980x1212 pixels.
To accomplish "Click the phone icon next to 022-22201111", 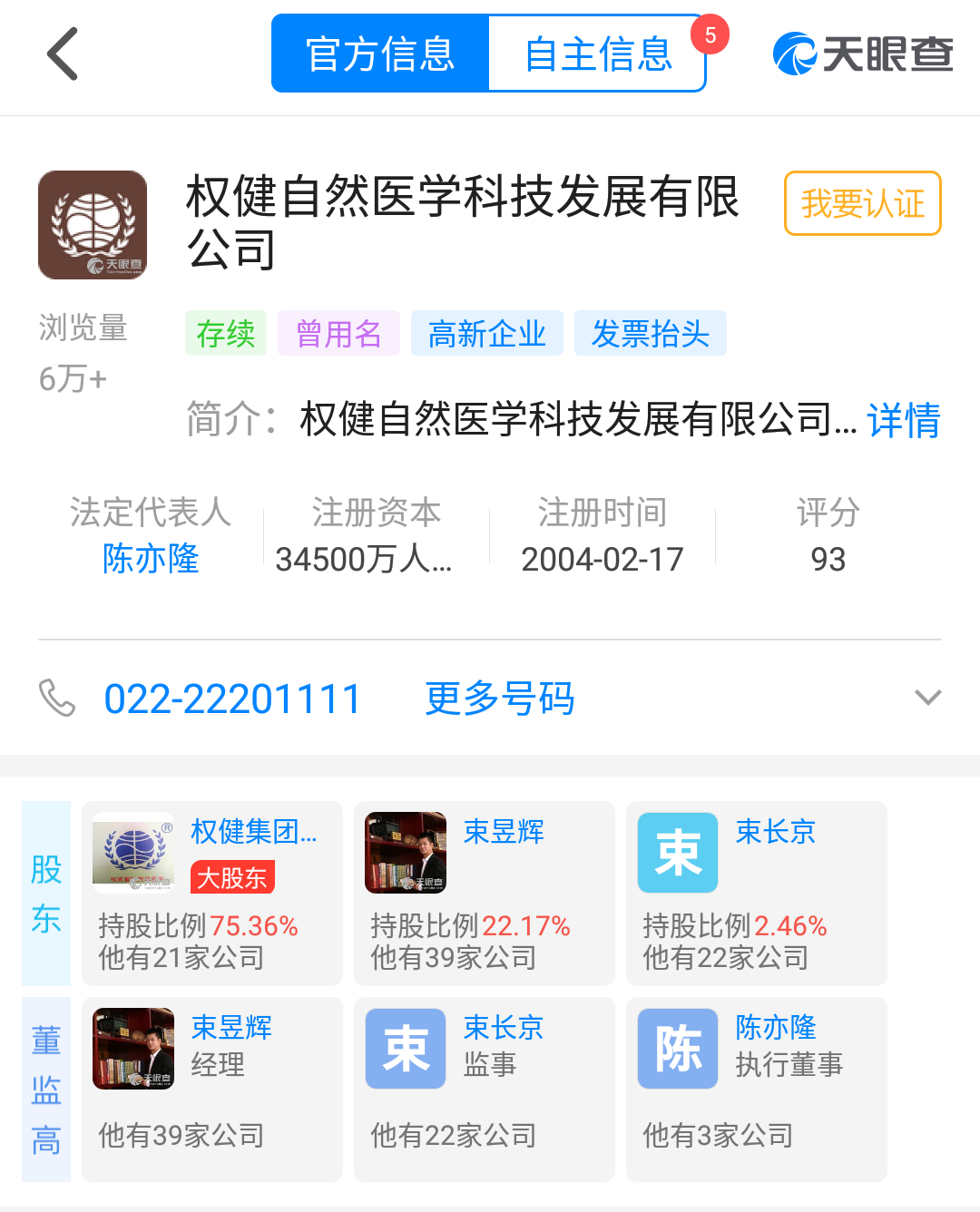I will point(58,698).
